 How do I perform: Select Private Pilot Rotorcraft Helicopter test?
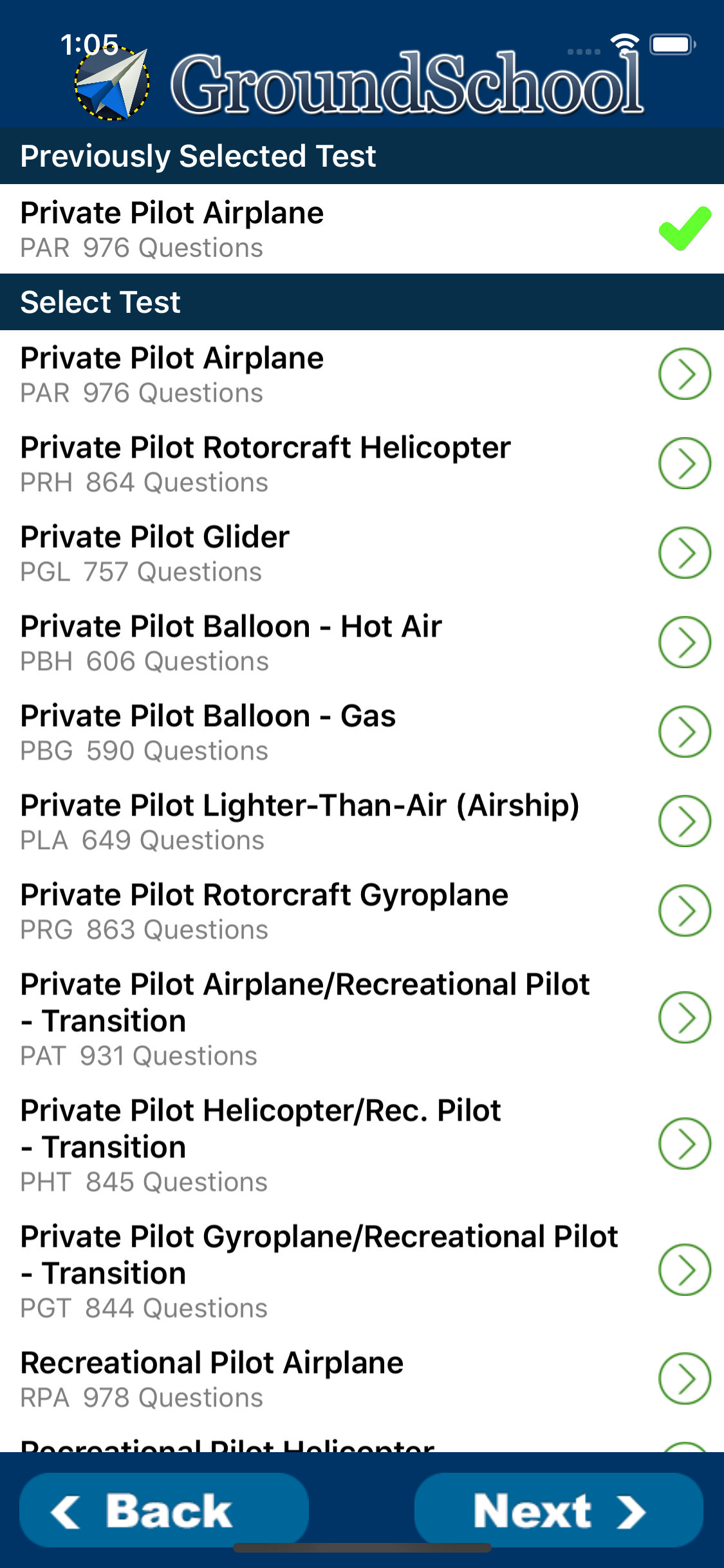click(362, 463)
